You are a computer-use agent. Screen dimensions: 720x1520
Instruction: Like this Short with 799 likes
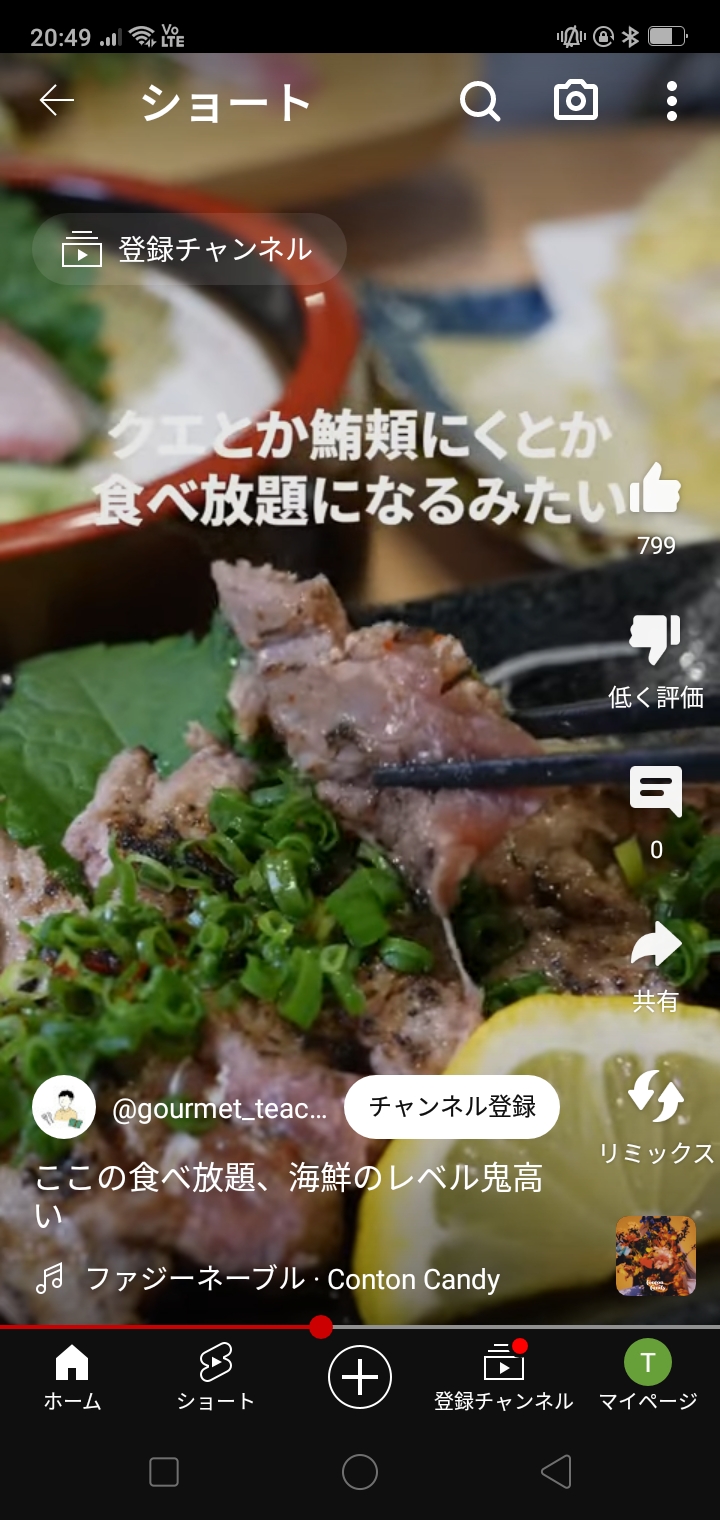coord(655,491)
